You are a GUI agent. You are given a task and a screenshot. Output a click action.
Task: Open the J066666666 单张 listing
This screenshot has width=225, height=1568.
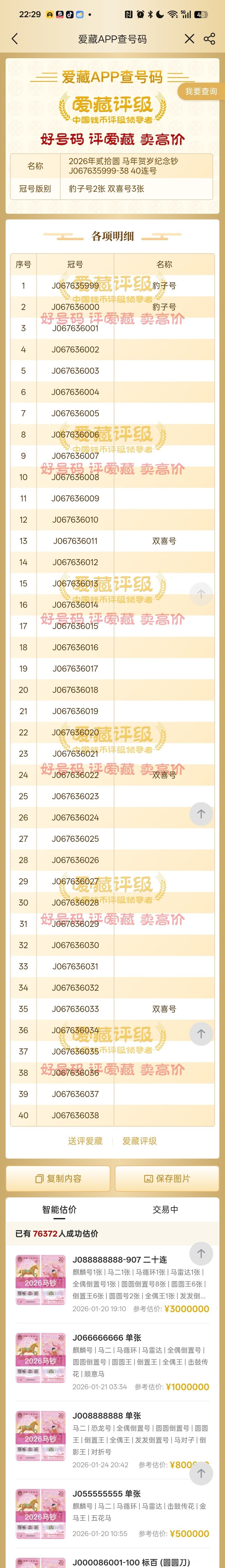107,1337
